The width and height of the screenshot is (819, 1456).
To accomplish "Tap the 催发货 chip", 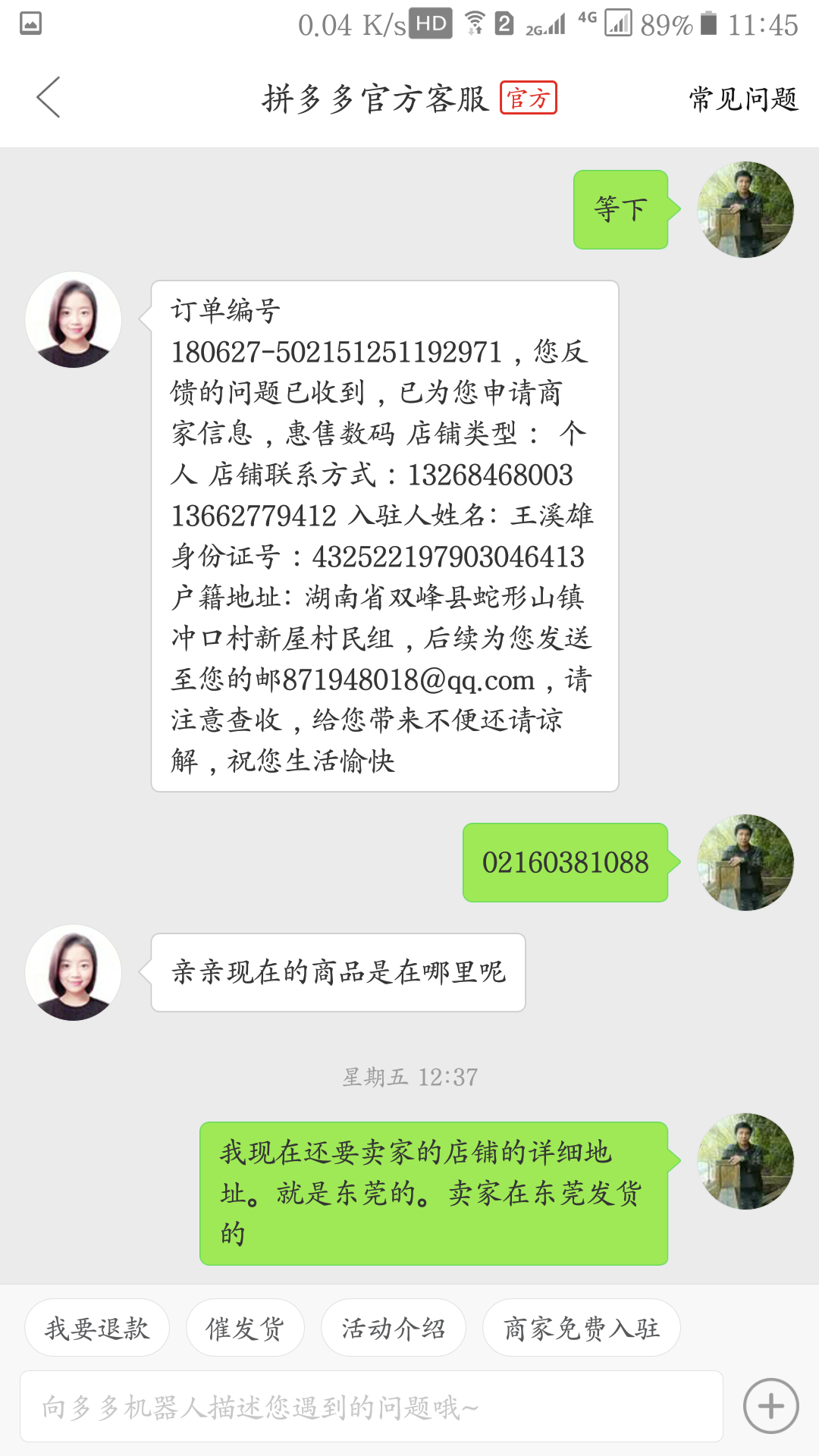I will (245, 1328).
